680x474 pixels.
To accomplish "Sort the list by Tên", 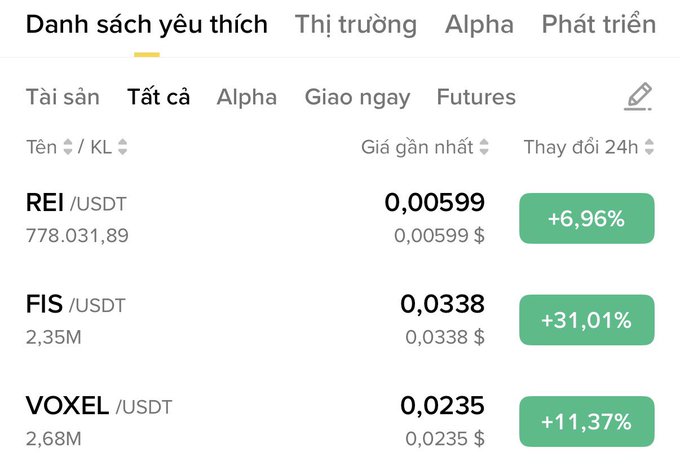I will pyautogui.click(x=49, y=148).
